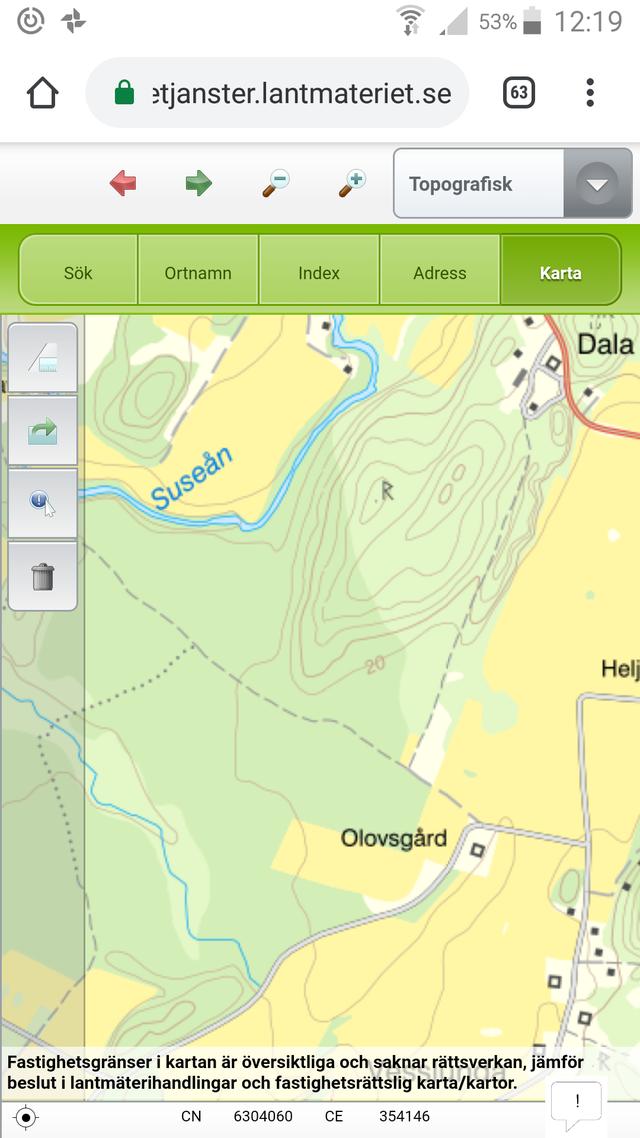The height and width of the screenshot is (1138, 640).
Task: Tap the lantmateriet.se address bar
Action: pos(277,93)
